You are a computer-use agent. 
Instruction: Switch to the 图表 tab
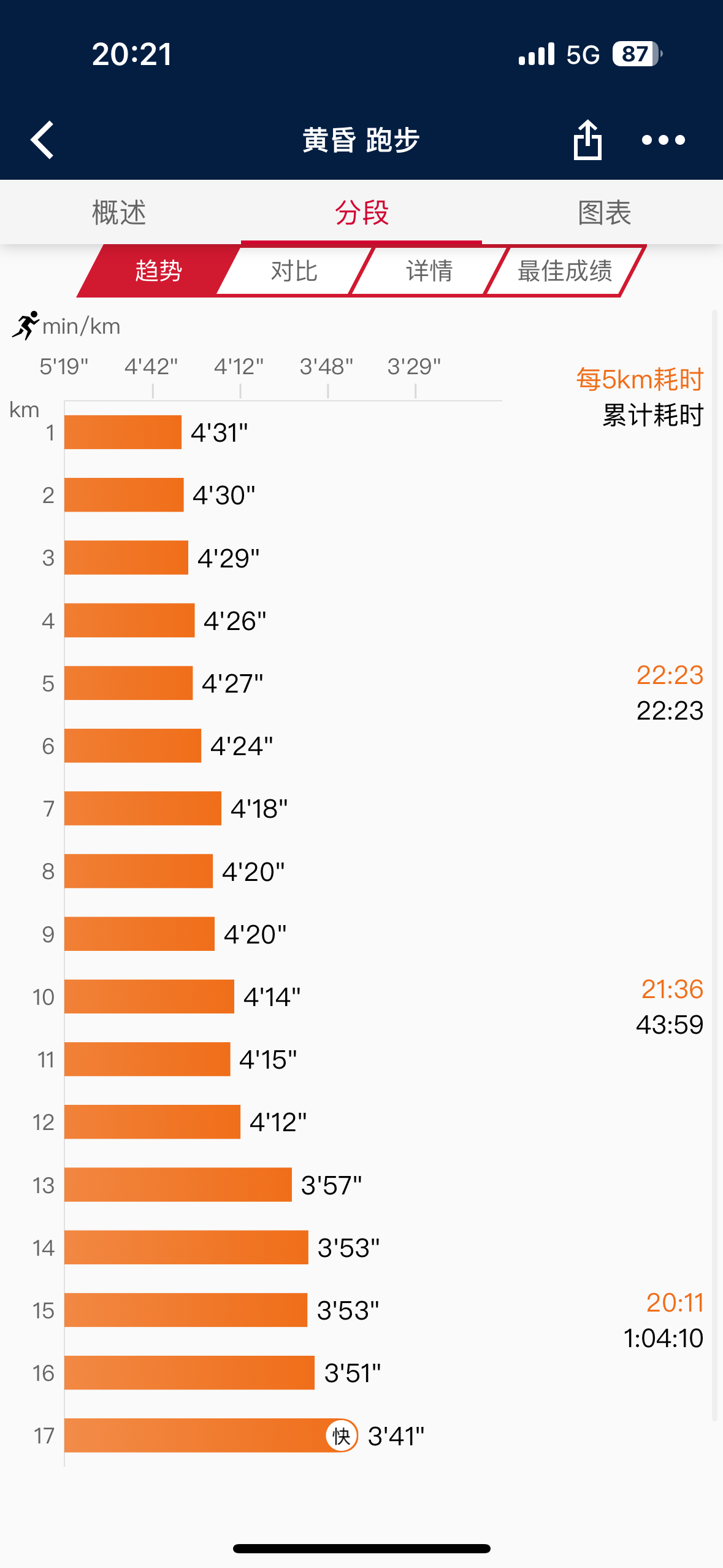click(604, 212)
